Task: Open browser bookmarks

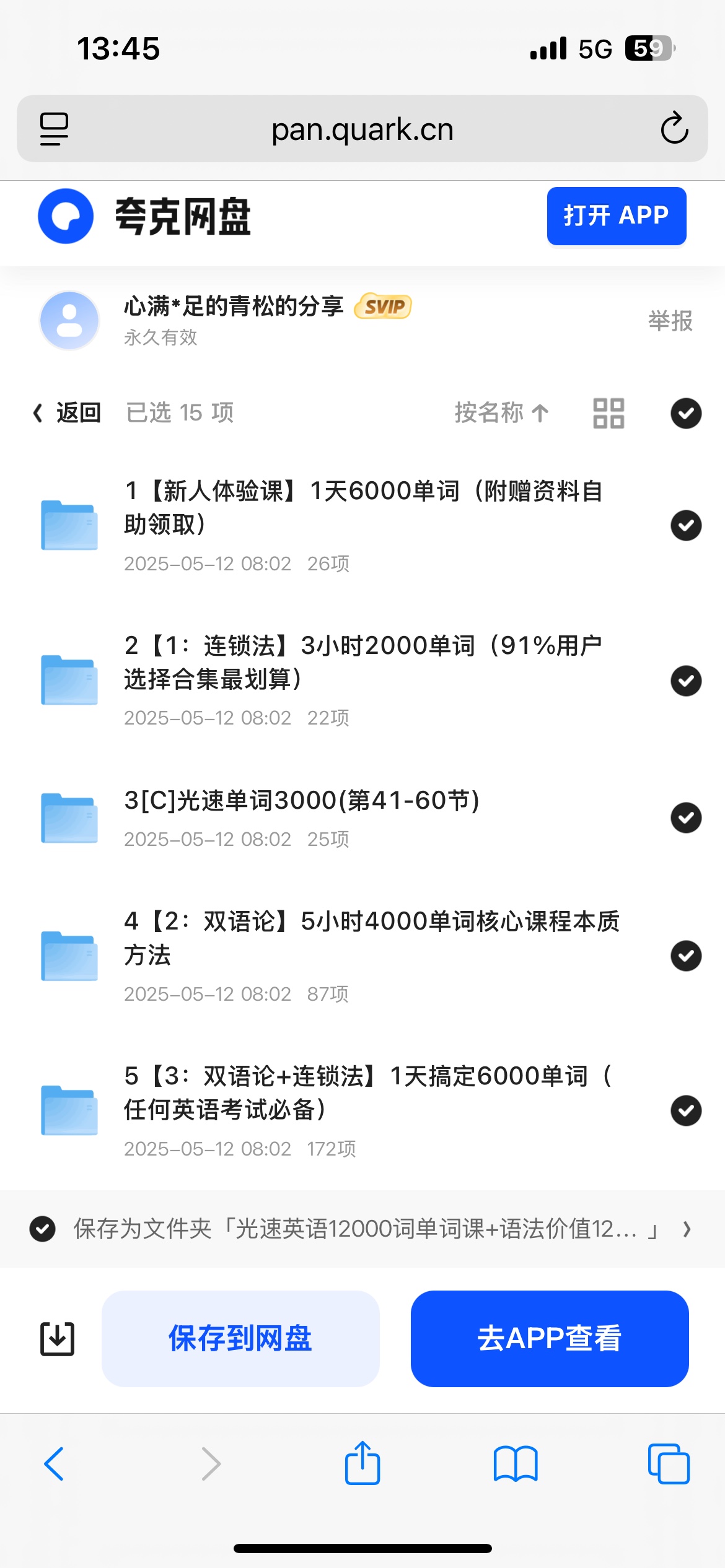Action: pyautogui.click(x=516, y=1464)
